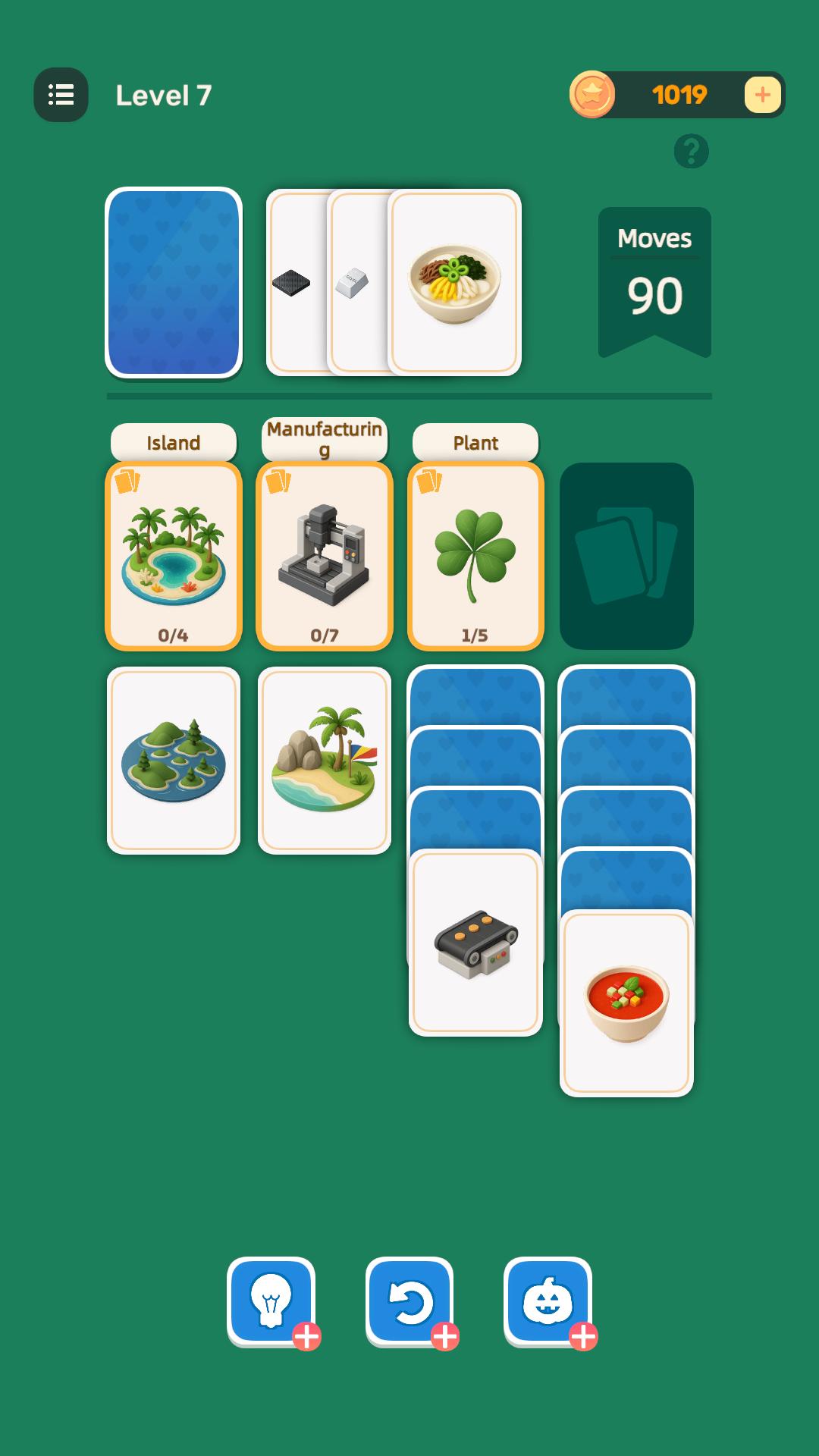Image resolution: width=819 pixels, height=1456 pixels.
Task: Select the conveyor belt card
Action: click(x=475, y=943)
